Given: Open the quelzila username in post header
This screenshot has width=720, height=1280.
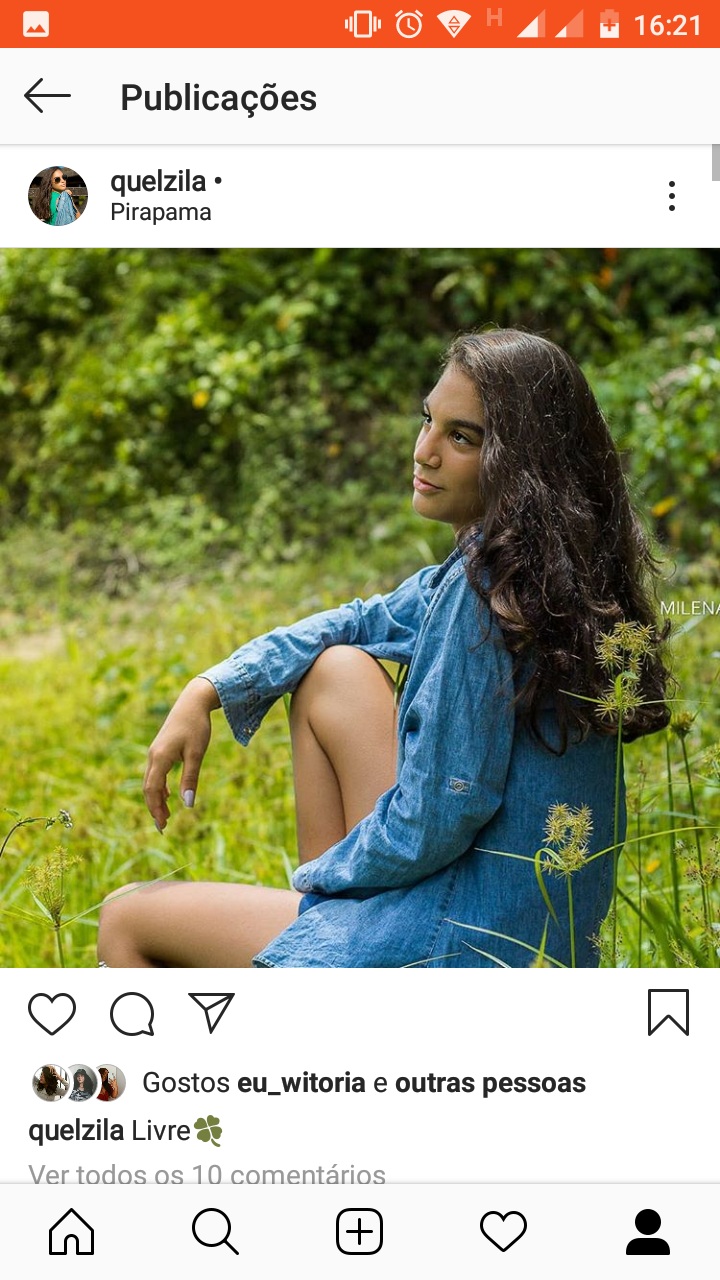Looking at the screenshot, I should coord(158,182).
